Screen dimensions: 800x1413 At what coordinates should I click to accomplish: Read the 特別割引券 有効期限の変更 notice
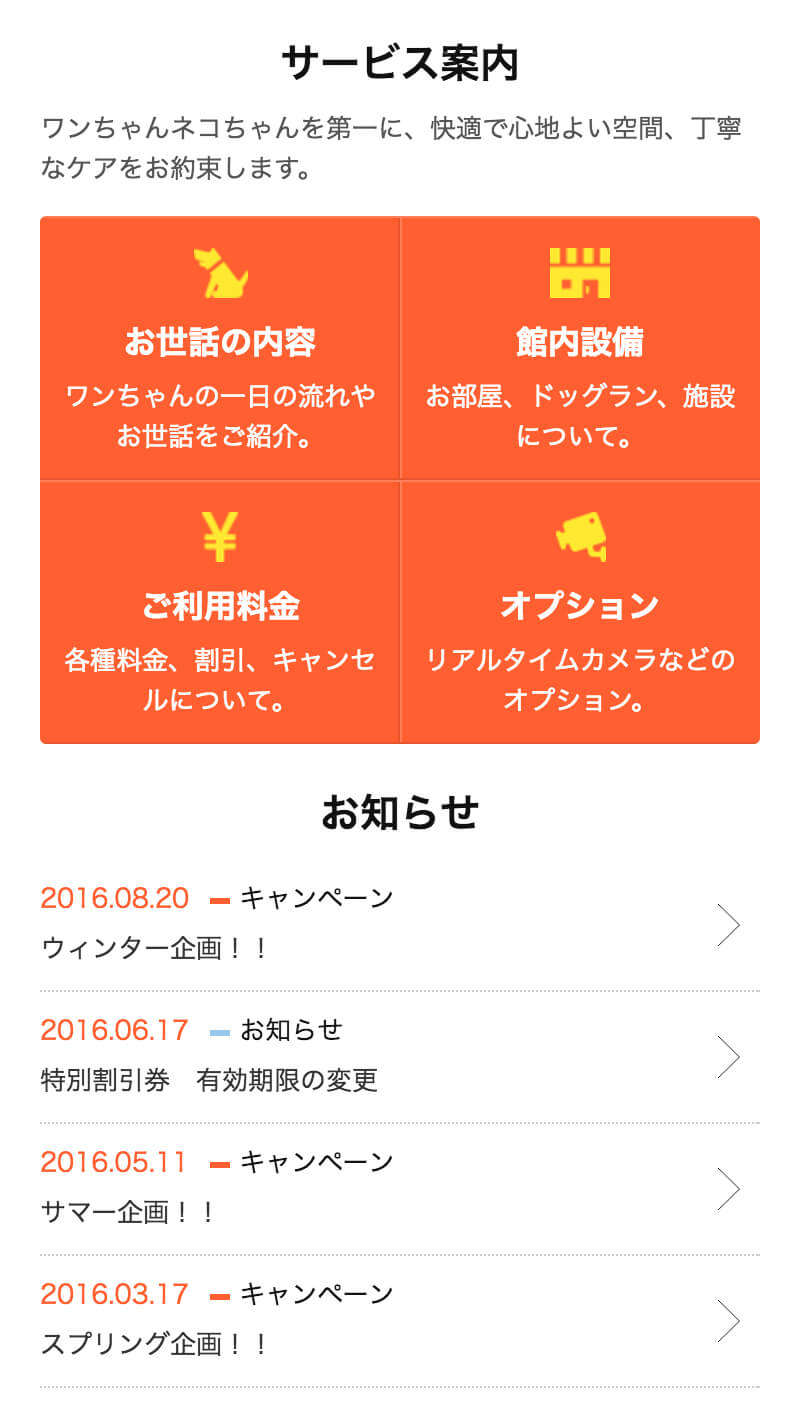pyautogui.click(x=400, y=1056)
